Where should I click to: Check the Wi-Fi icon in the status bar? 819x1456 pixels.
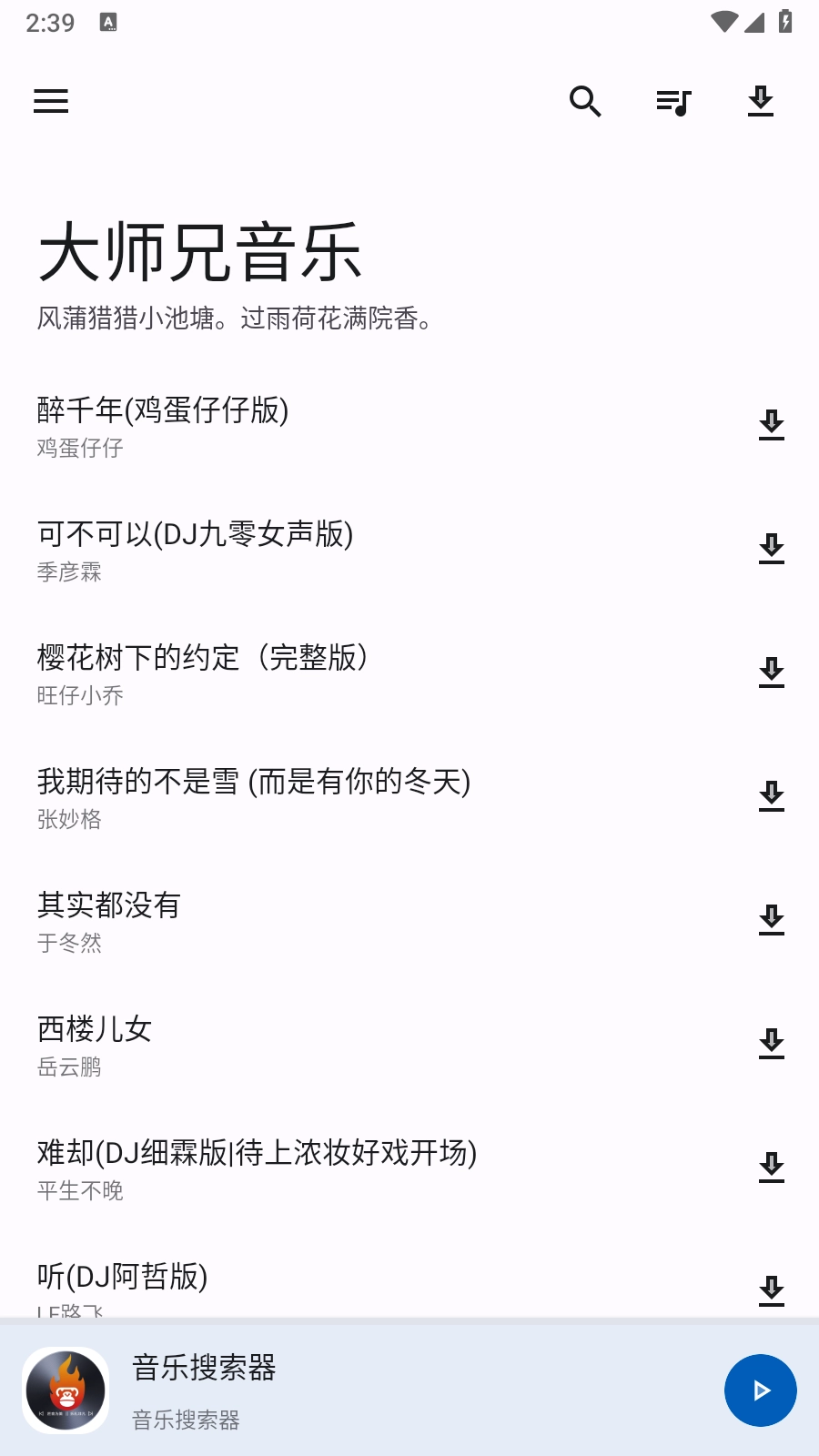[x=722, y=20]
